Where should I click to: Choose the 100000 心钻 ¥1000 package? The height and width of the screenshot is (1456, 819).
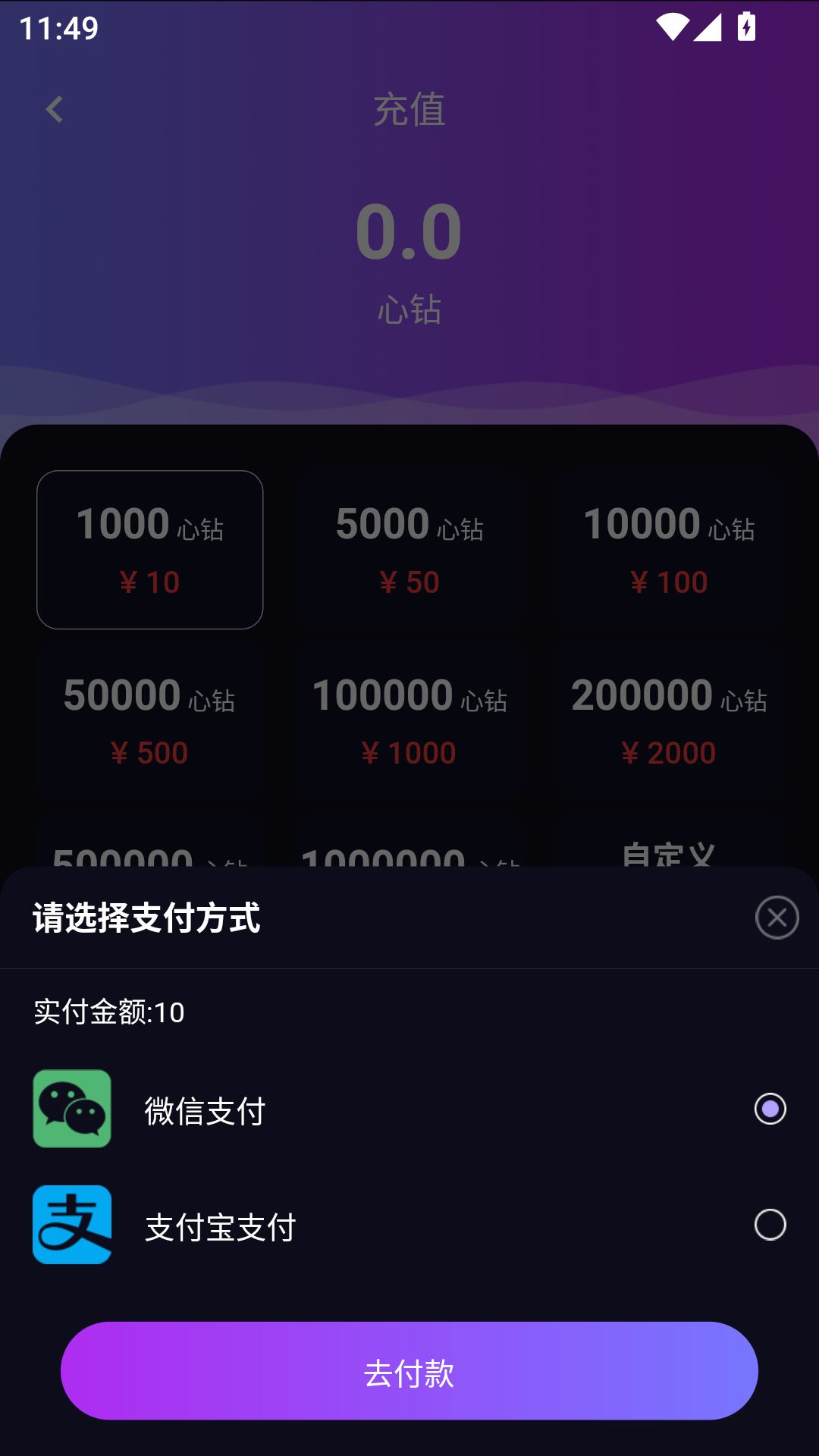pyautogui.click(x=409, y=720)
